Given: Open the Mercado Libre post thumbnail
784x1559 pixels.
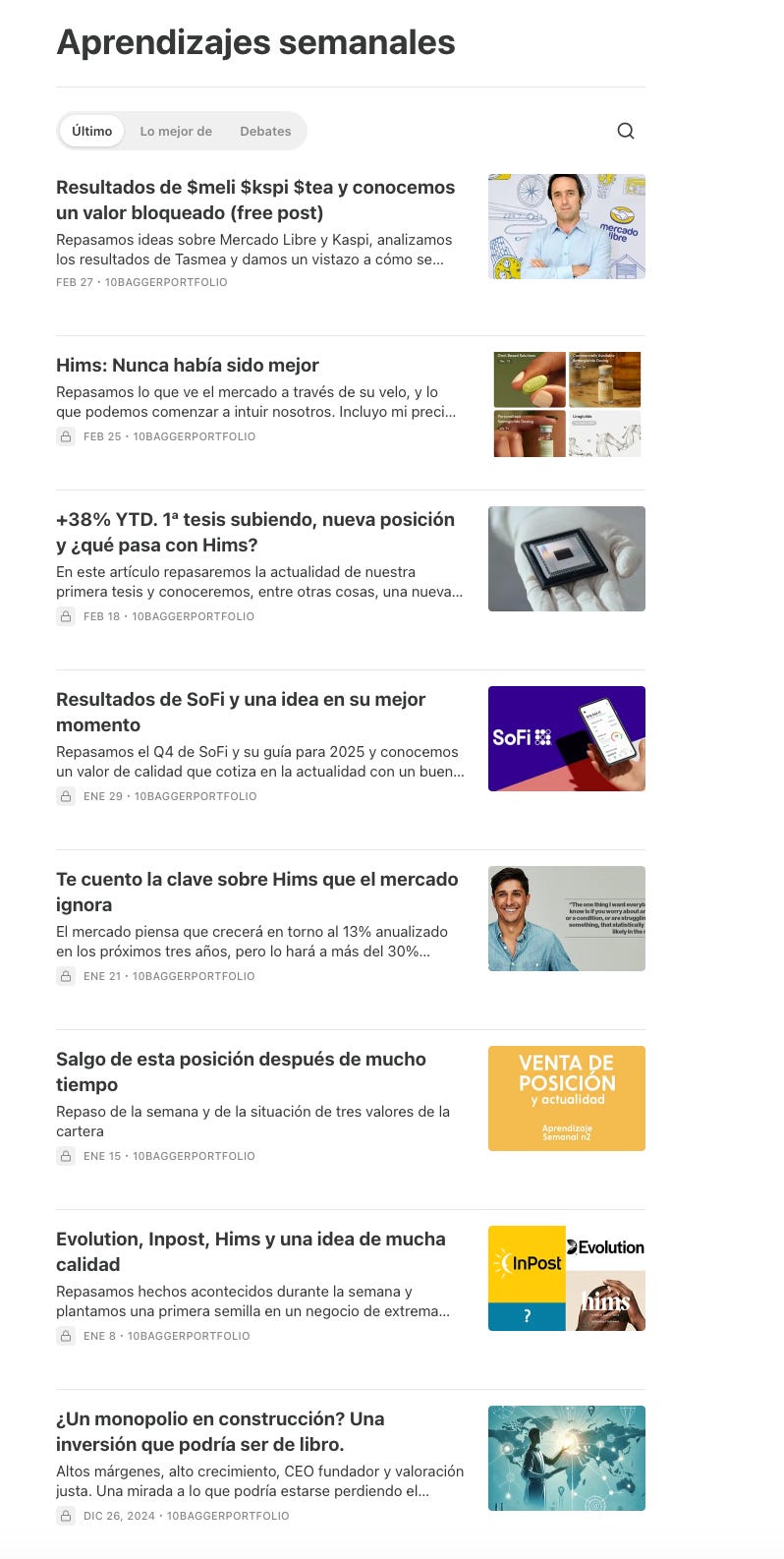Looking at the screenshot, I should 567,227.
